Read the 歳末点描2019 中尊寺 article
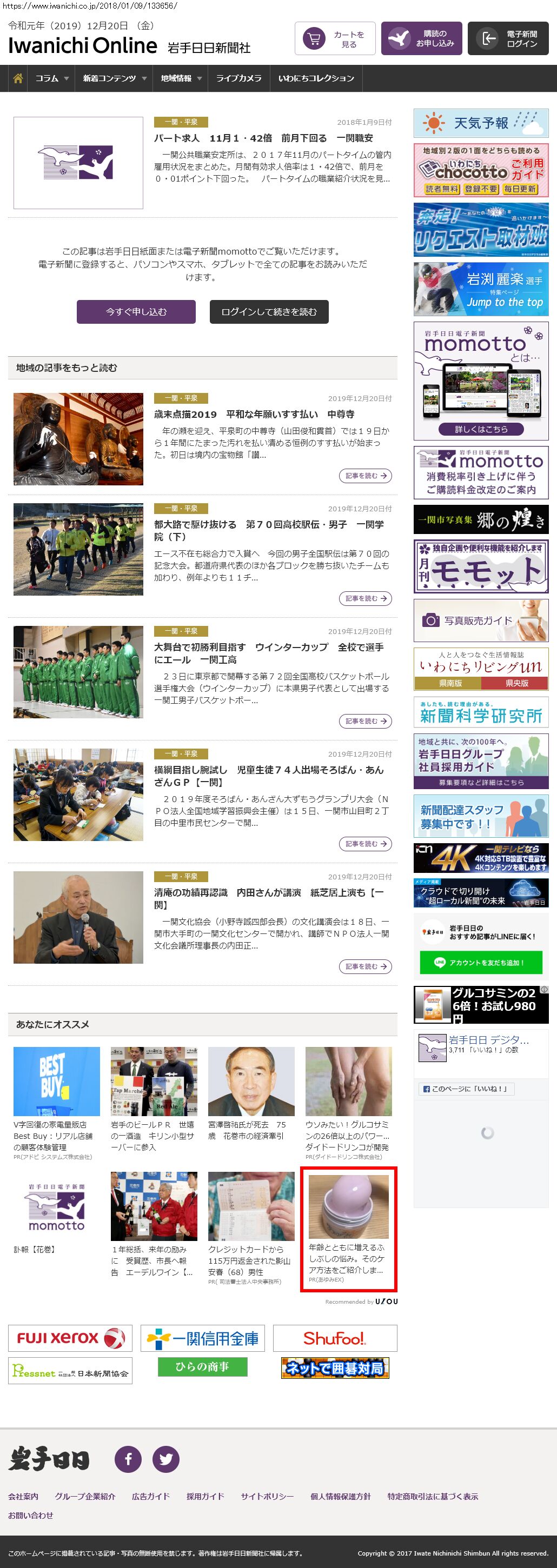This screenshot has height=1568, width=557. (254, 415)
